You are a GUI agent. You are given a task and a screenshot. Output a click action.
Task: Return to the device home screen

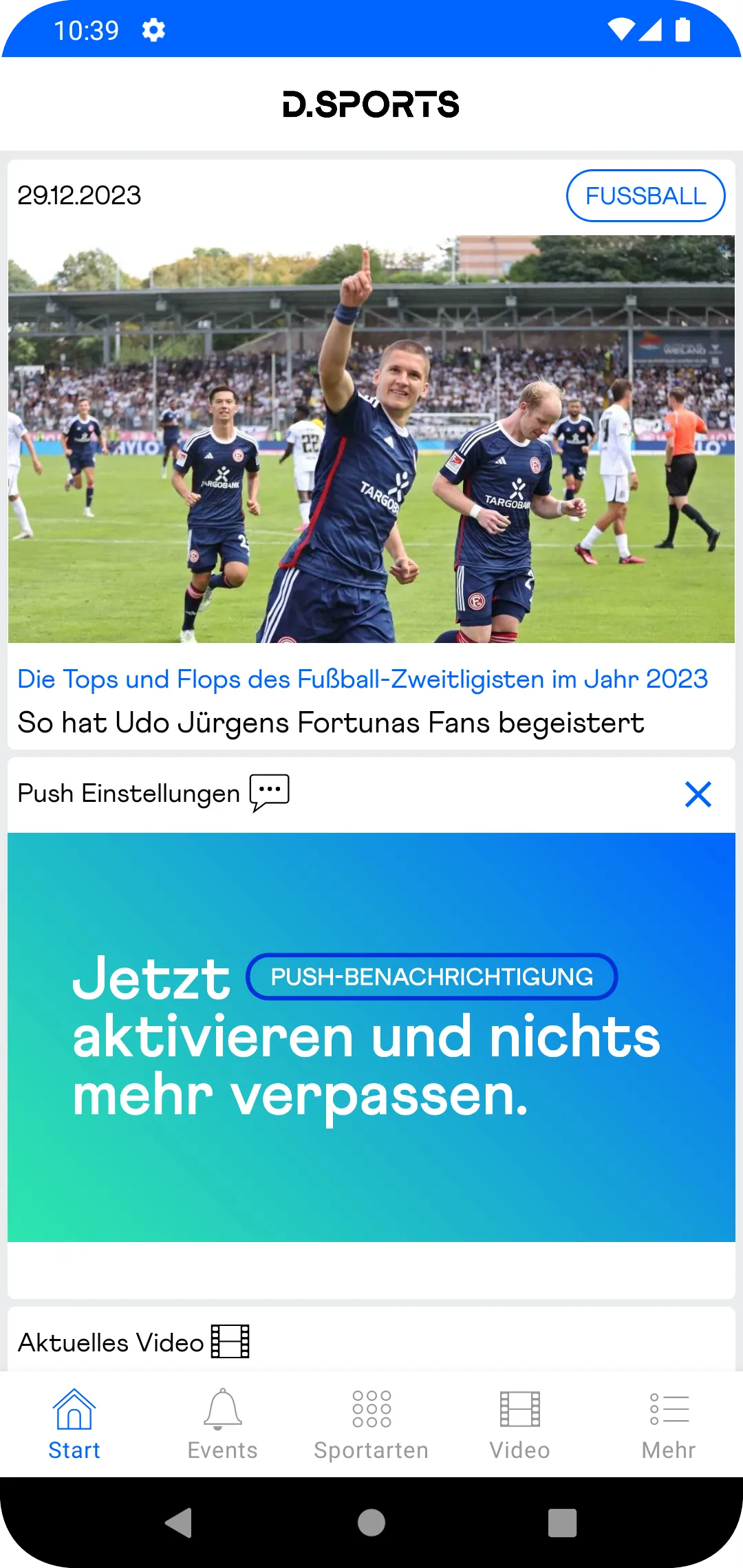[371, 1523]
